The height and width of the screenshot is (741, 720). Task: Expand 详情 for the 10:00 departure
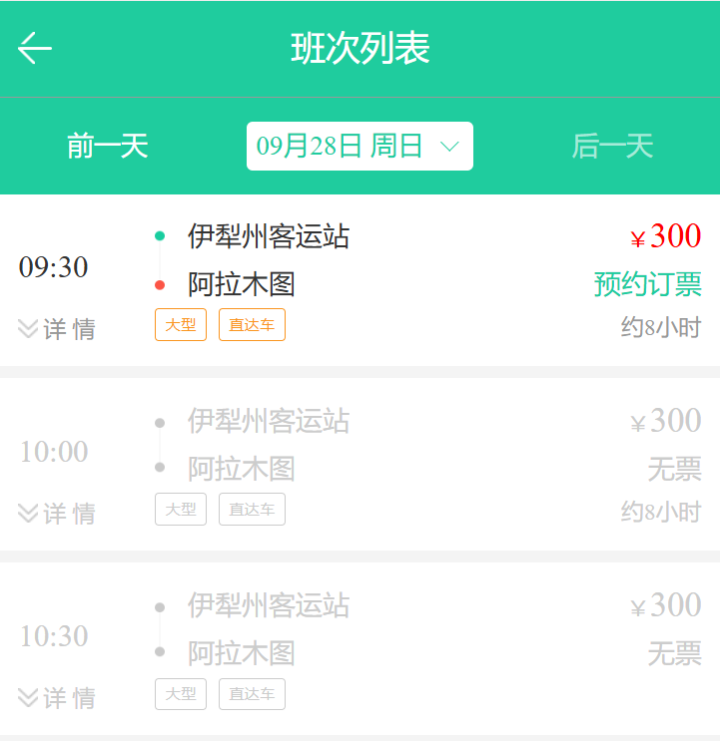pos(57,513)
